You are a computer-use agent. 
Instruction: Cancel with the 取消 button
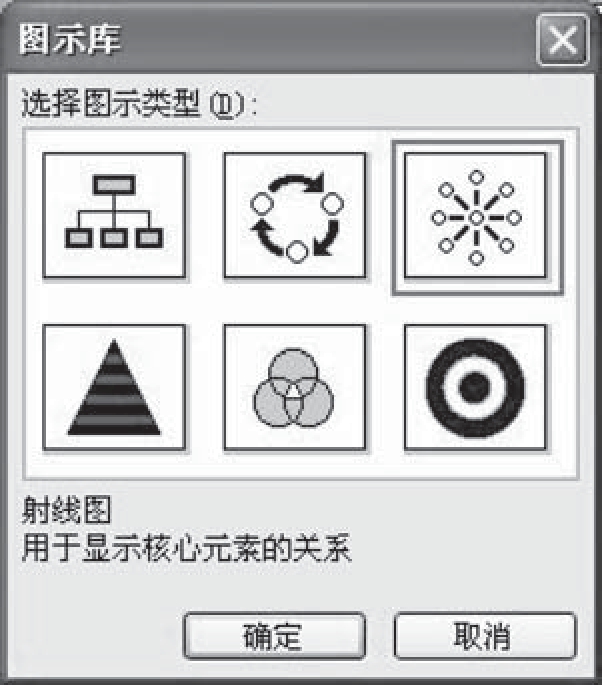(484, 636)
